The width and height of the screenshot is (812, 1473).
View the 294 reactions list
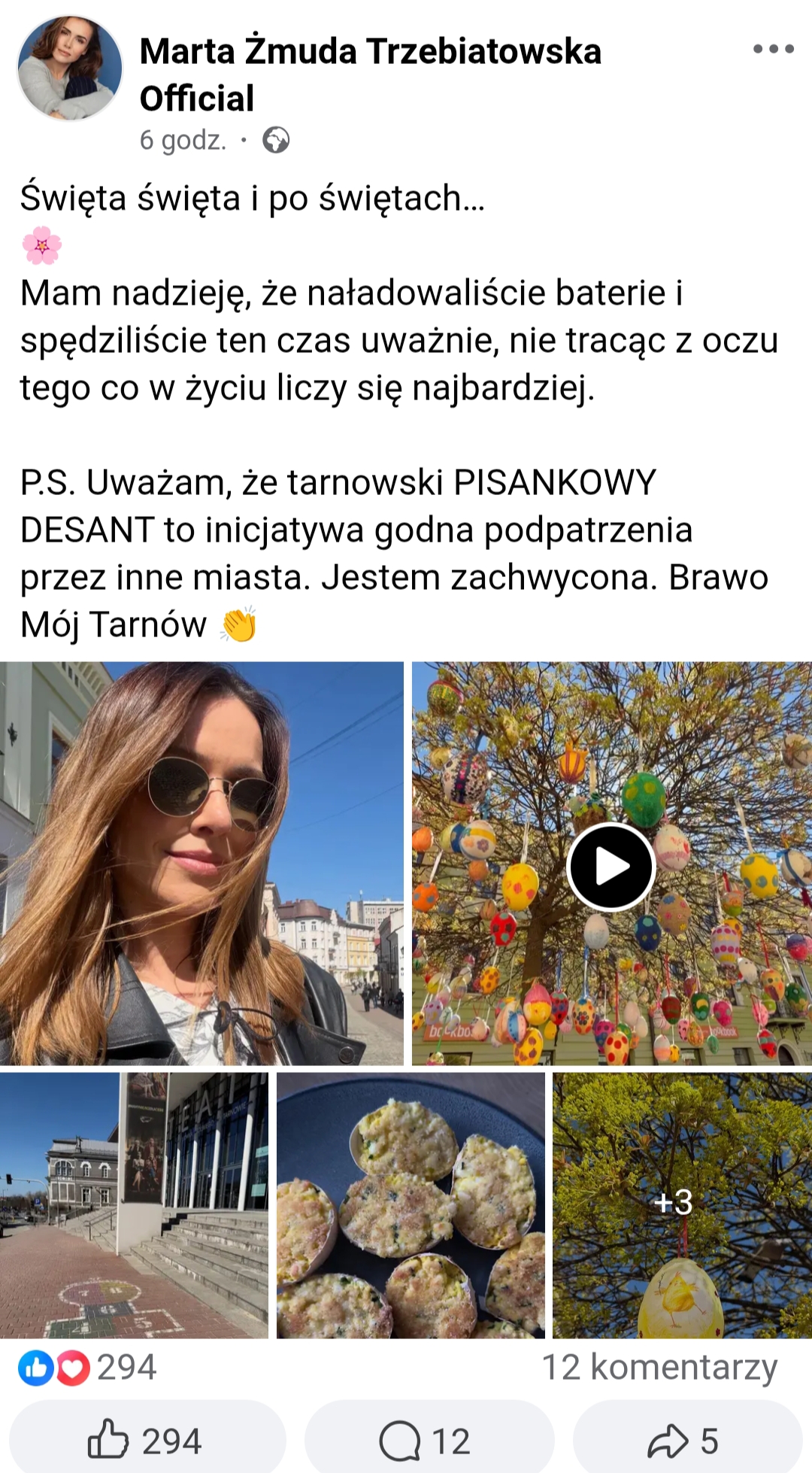89,1367
